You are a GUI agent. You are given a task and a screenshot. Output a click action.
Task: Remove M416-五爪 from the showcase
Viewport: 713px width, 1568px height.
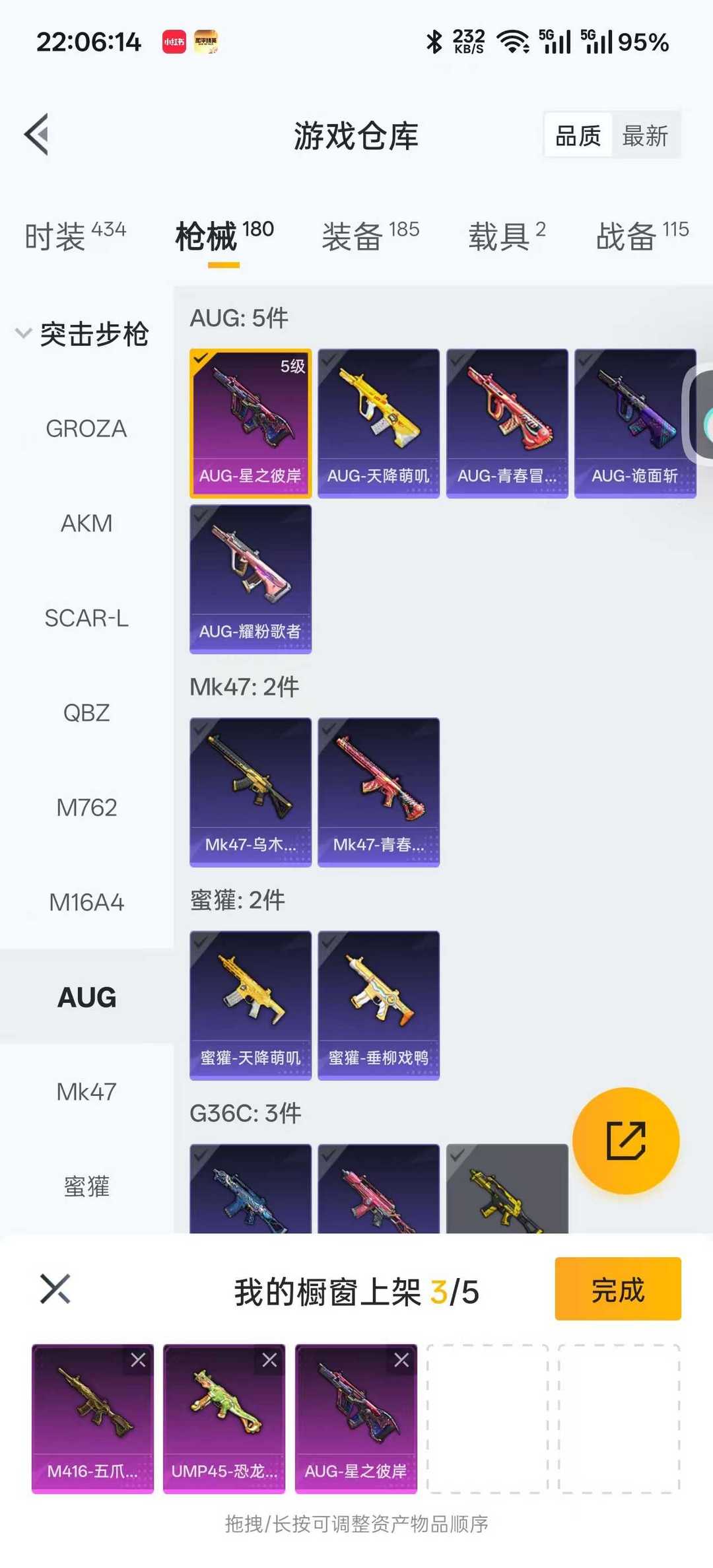138,1360
